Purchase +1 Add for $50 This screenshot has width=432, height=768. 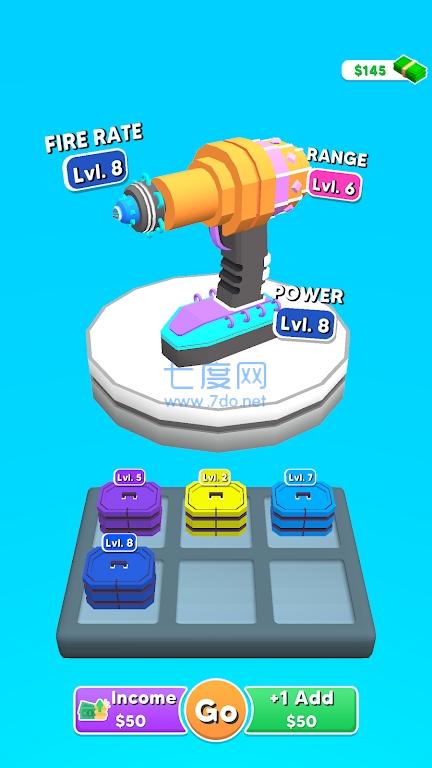(301, 710)
